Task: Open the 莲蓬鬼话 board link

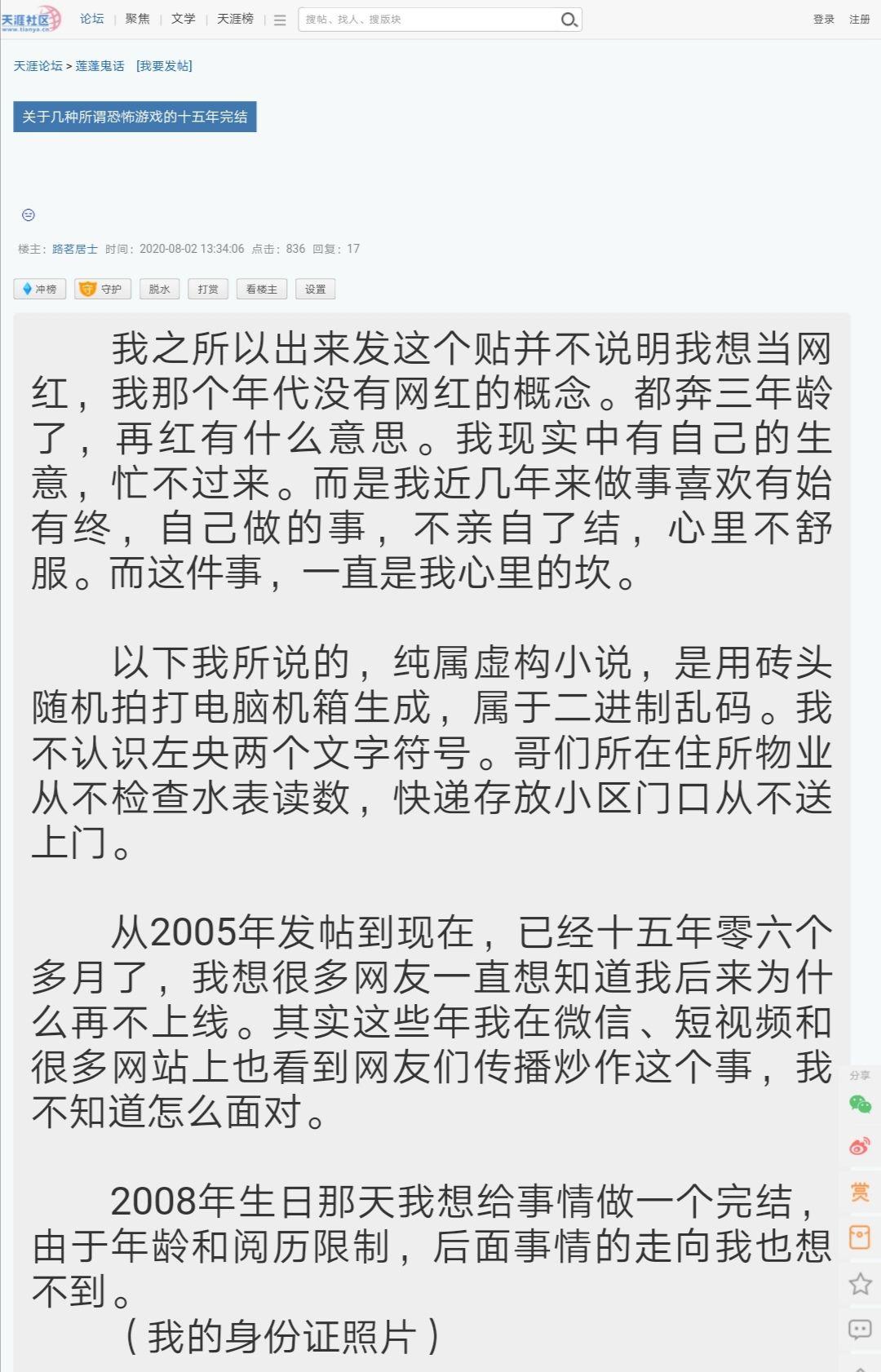Action: pos(100,66)
